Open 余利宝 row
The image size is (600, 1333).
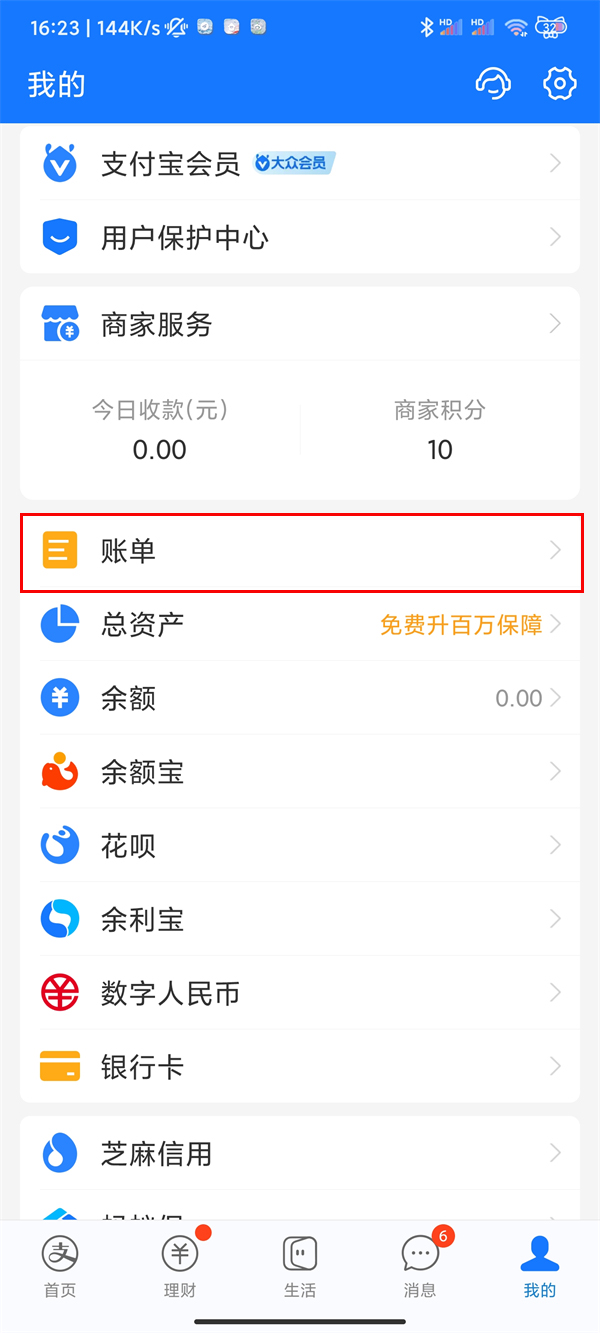[300, 920]
